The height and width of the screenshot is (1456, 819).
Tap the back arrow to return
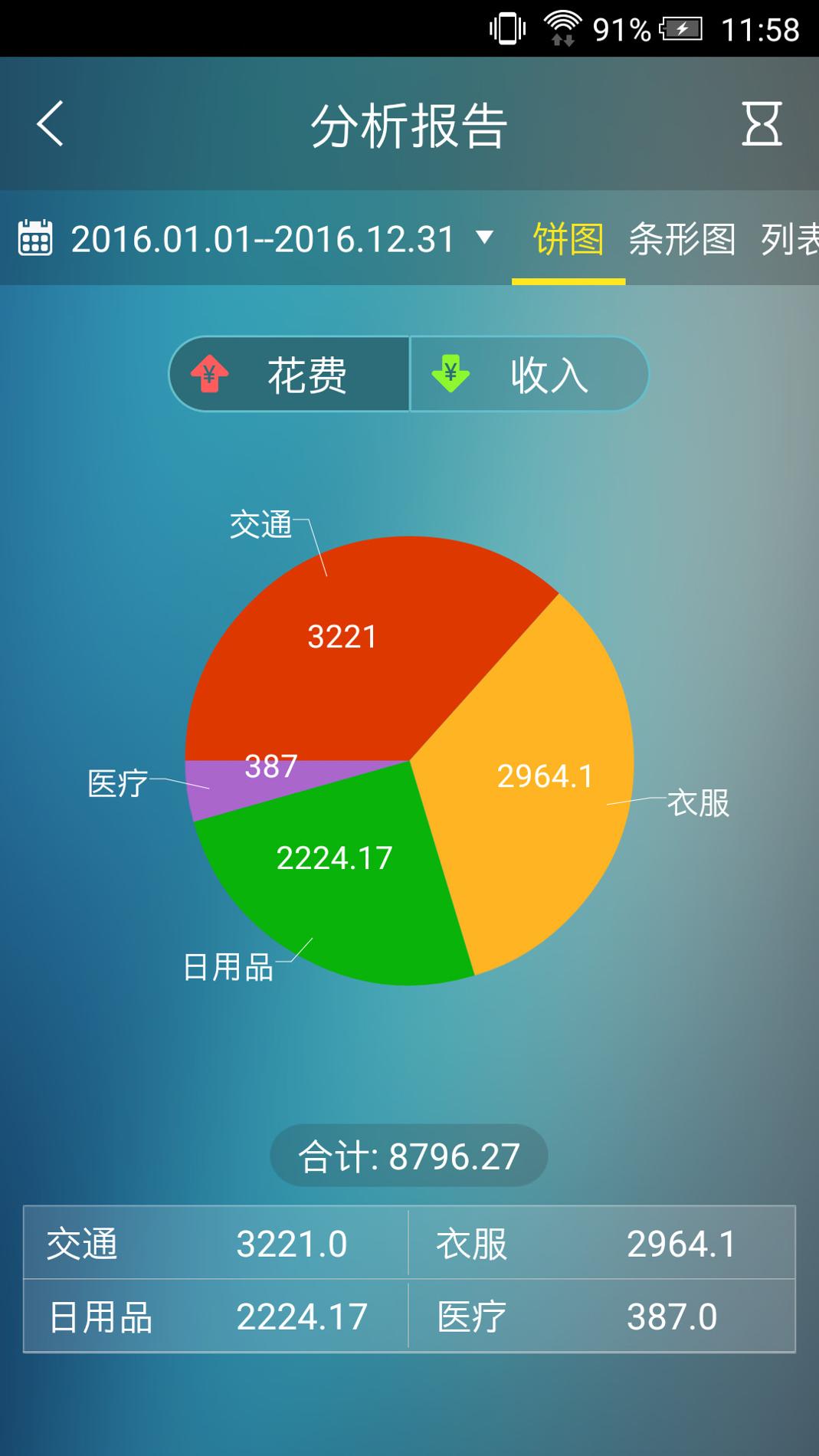pyautogui.click(x=50, y=123)
